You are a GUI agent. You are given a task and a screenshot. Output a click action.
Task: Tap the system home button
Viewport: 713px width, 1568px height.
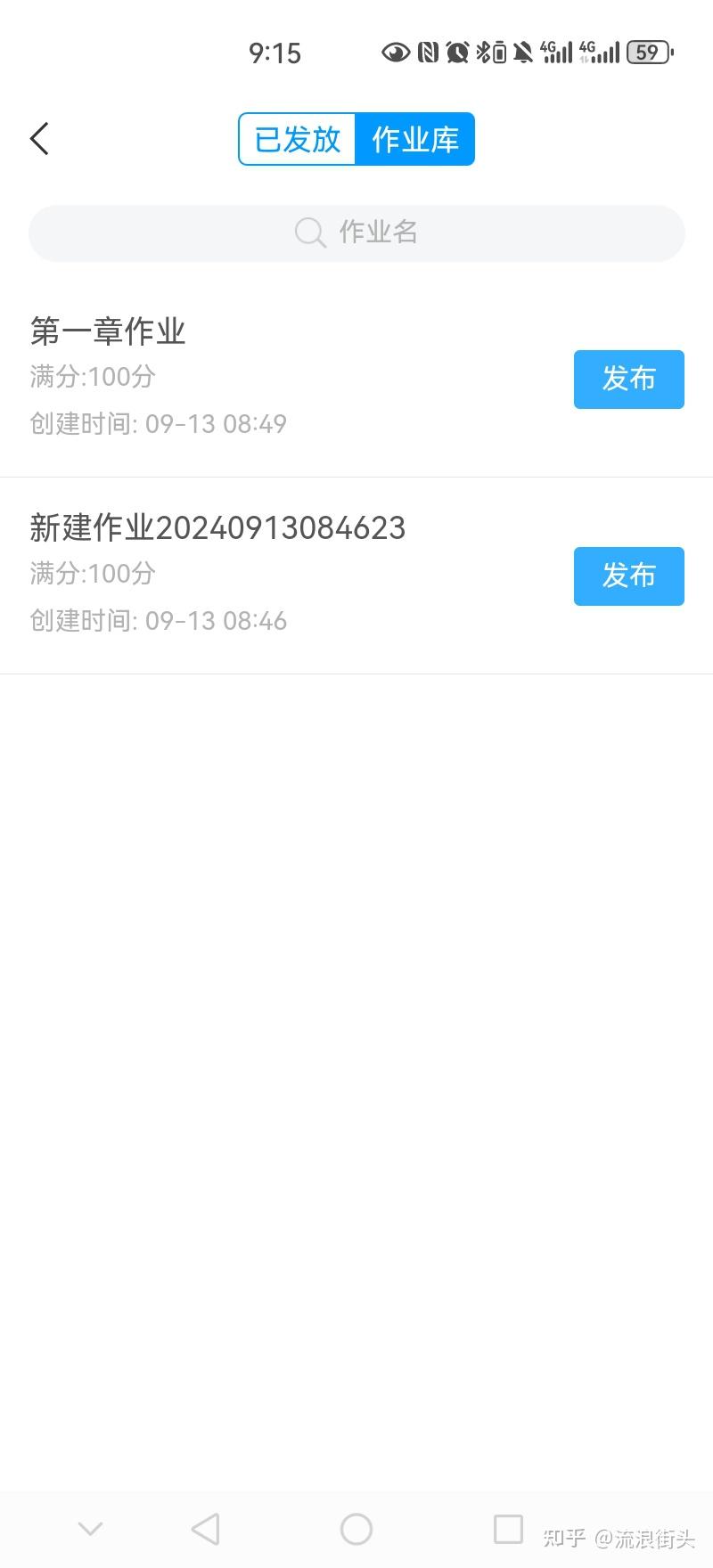[356, 1530]
